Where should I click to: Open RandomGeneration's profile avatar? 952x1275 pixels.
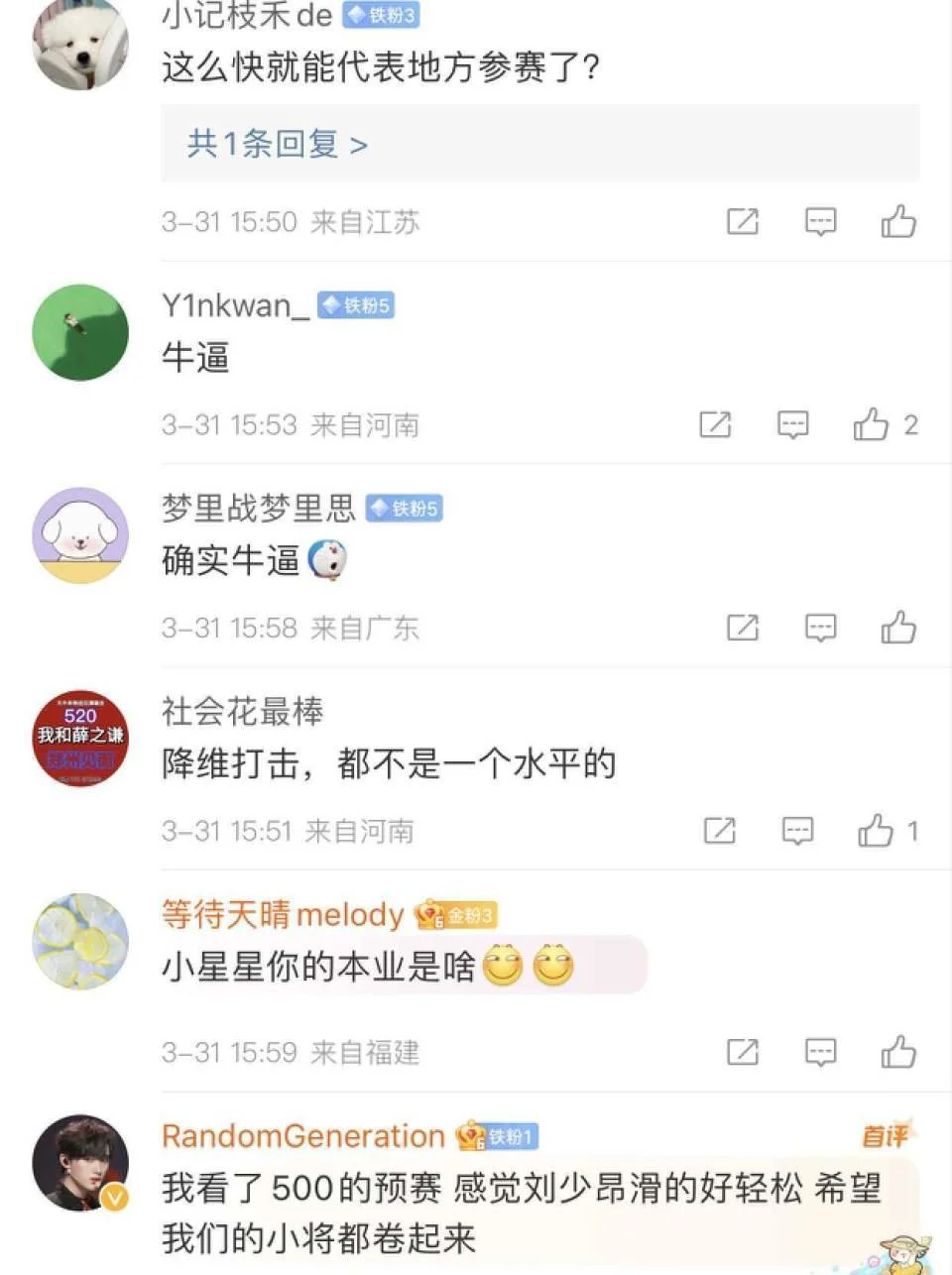(80, 1163)
